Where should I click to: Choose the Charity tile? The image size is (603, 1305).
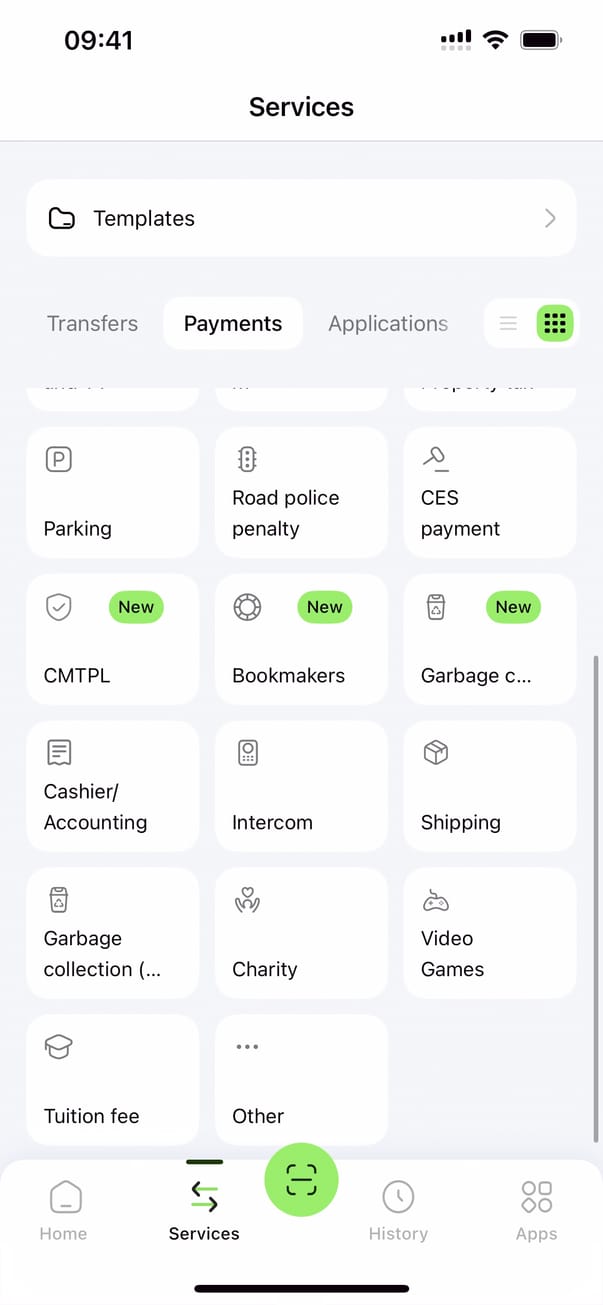[301, 933]
